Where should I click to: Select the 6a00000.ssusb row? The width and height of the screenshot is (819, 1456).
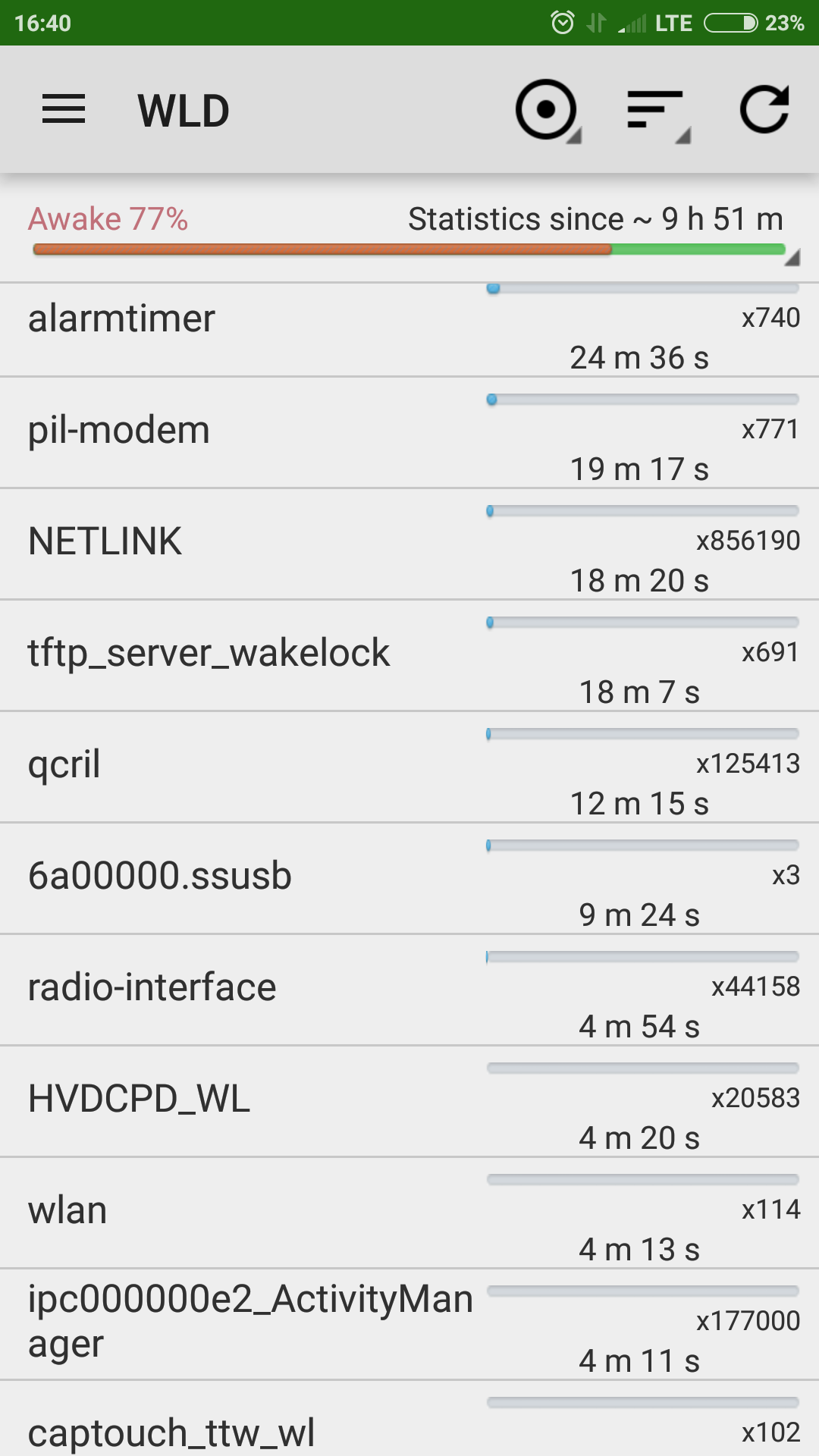(409, 878)
